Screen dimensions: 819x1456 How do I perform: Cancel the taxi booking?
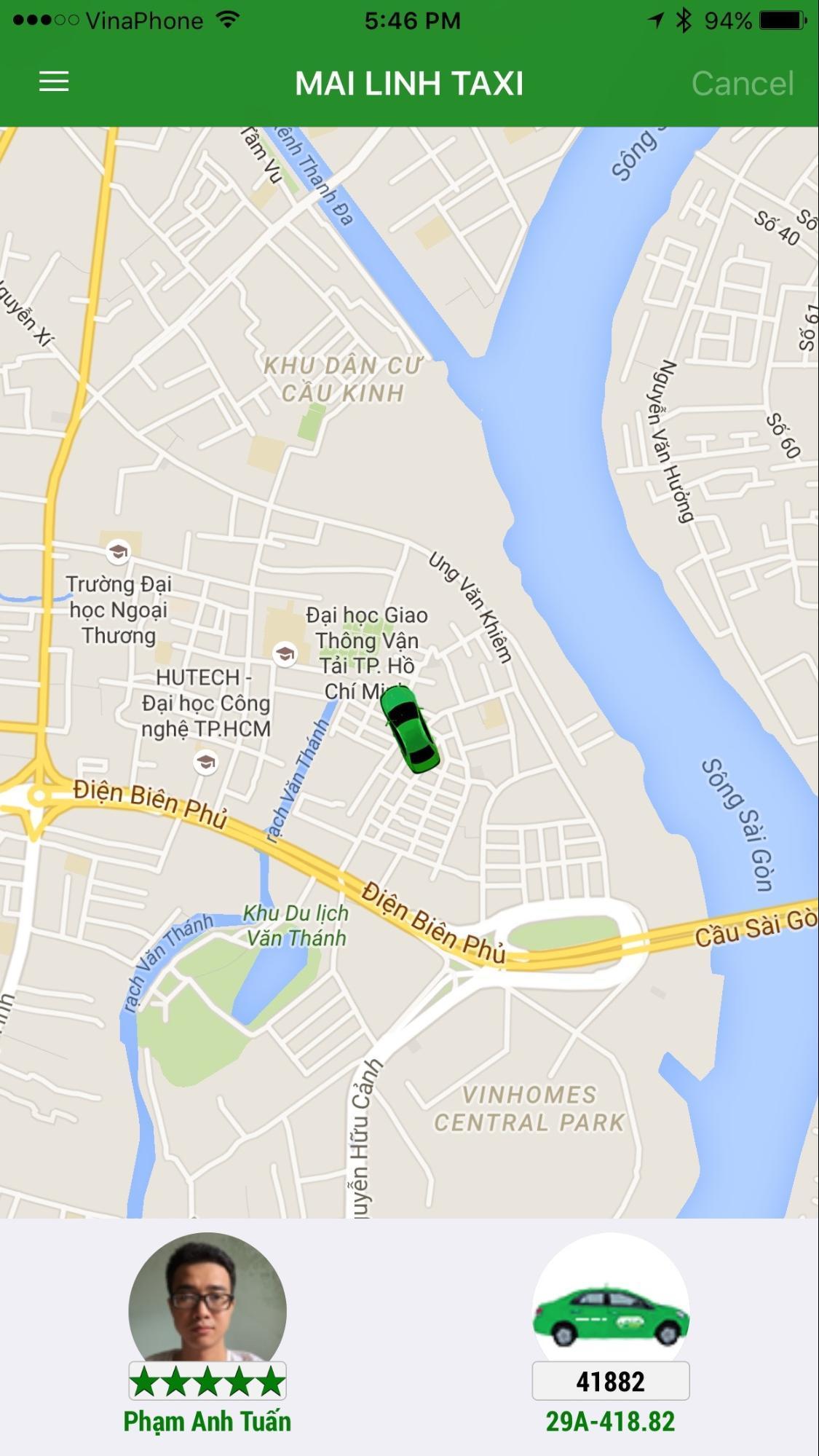pos(742,84)
